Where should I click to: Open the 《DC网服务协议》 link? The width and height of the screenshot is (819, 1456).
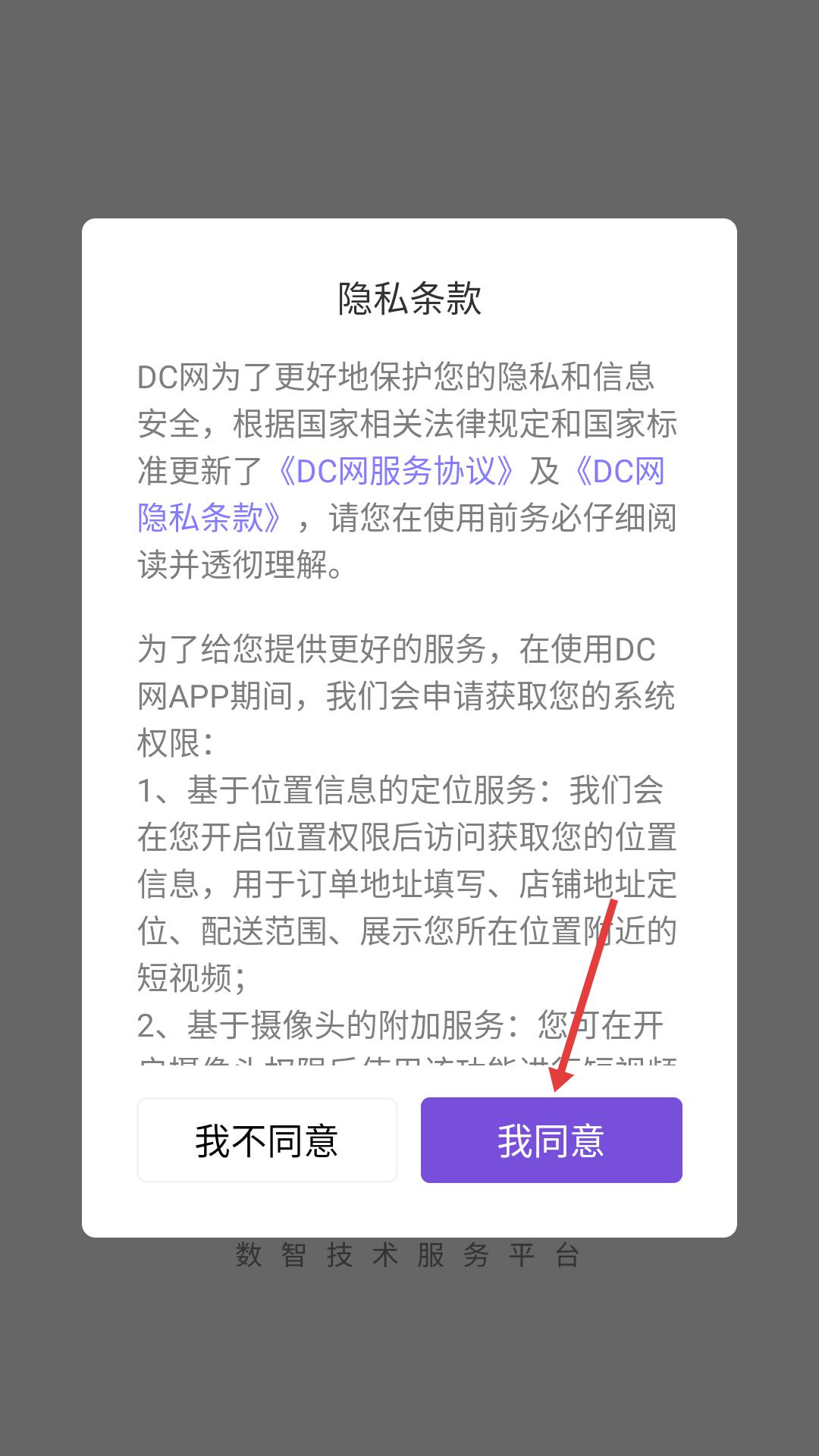pyautogui.click(x=396, y=471)
